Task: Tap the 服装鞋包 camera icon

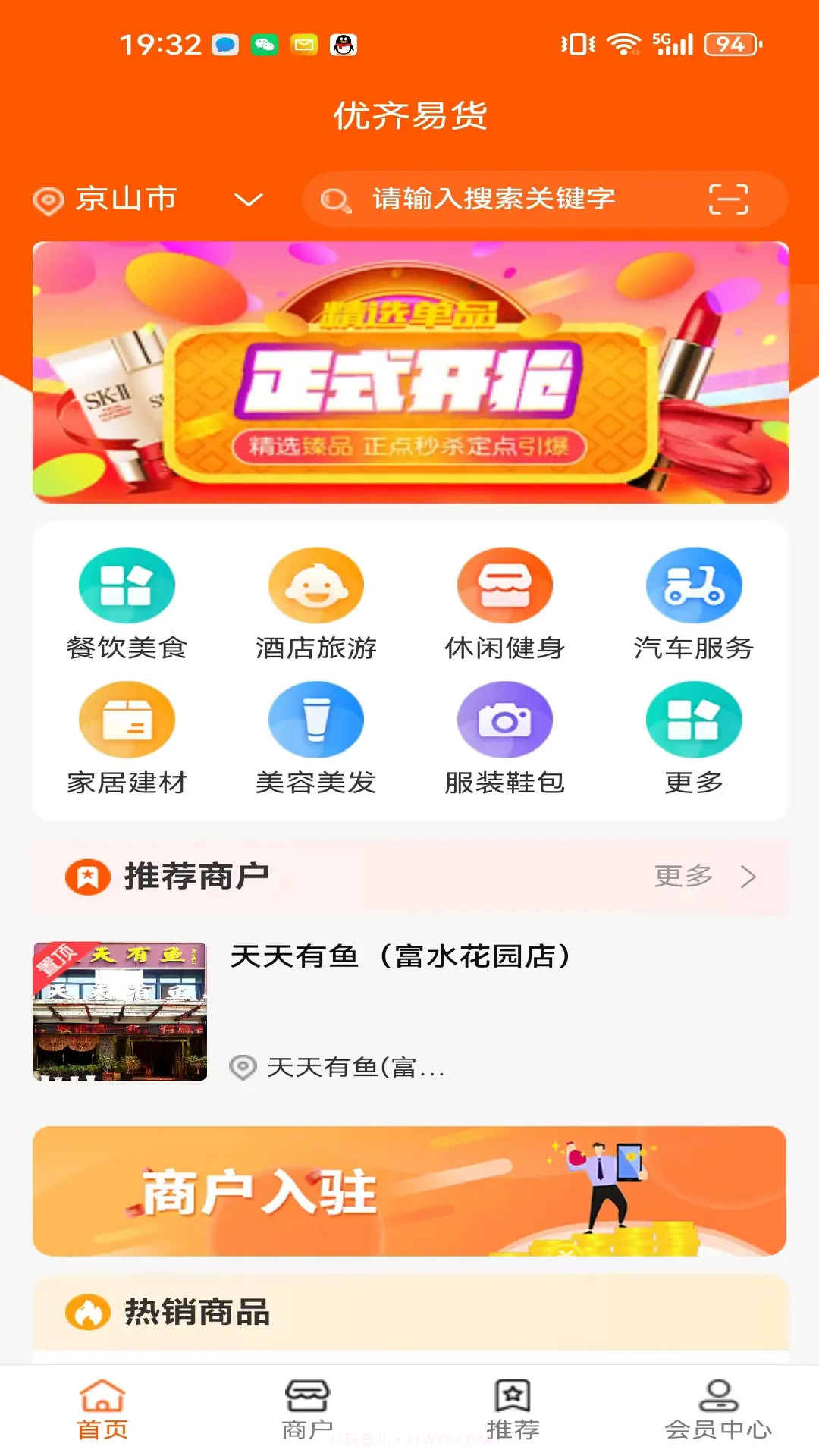Action: (x=505, y=720)
